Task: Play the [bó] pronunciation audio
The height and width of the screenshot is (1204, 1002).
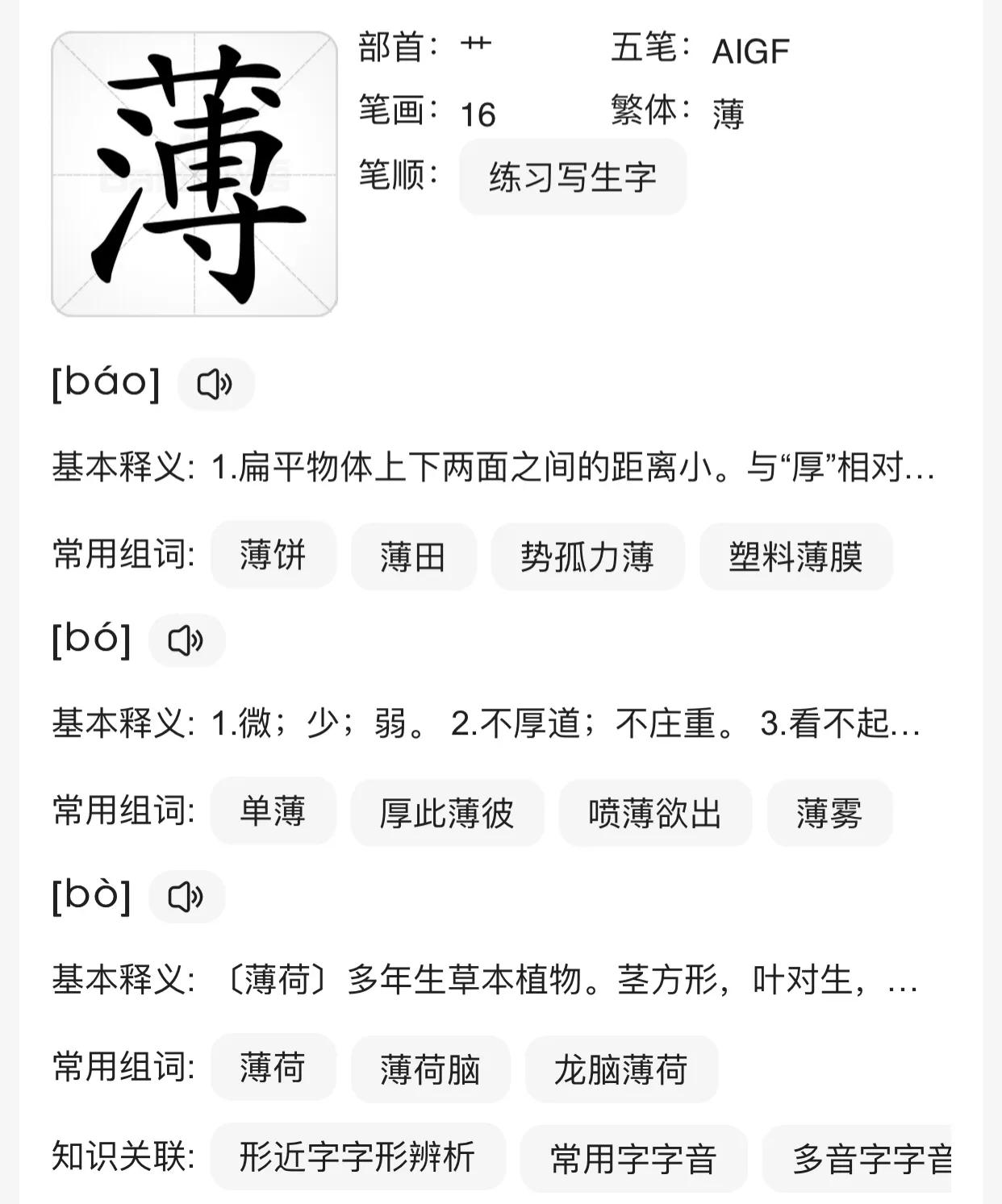Action: 187,641
